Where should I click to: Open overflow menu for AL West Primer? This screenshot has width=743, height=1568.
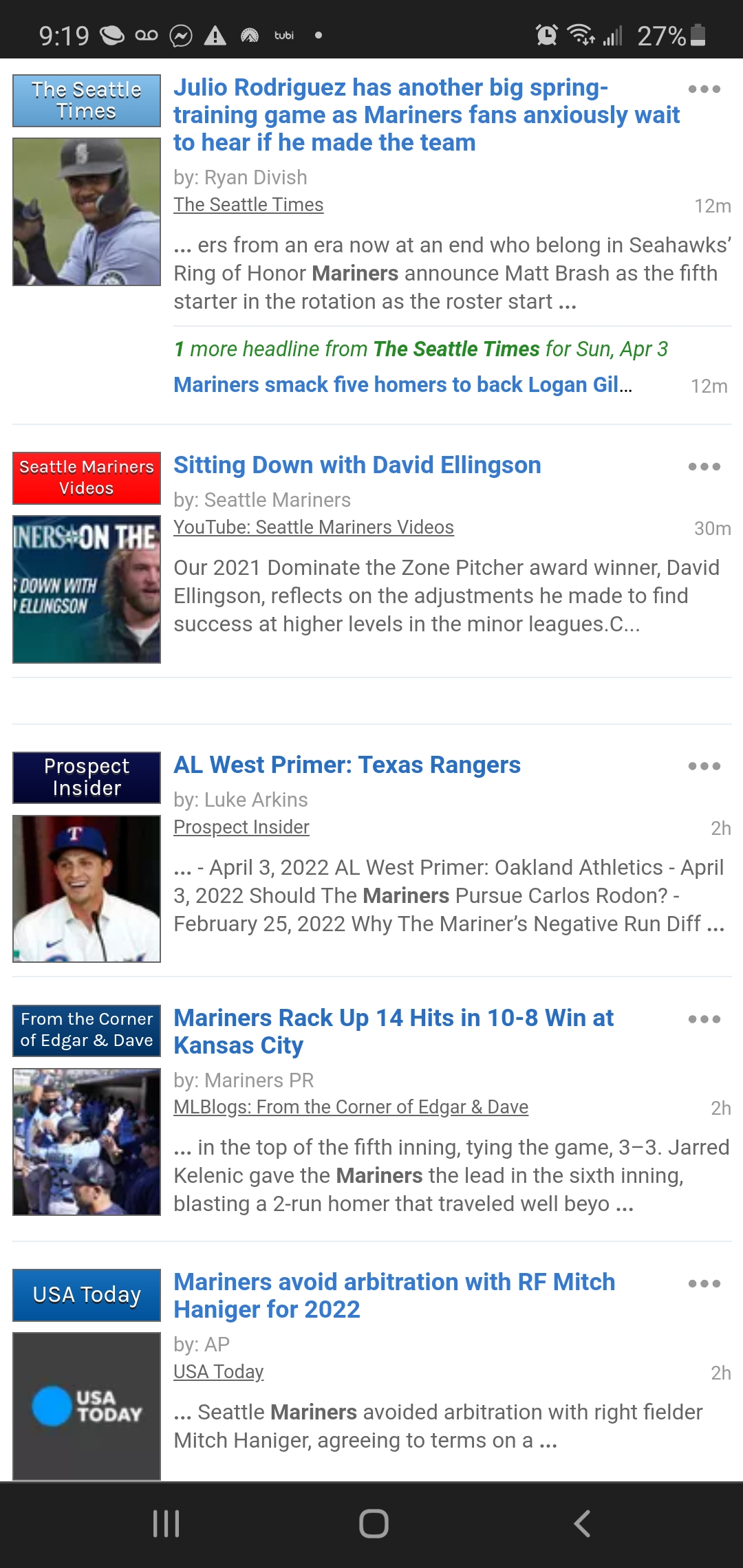tap(704, 766)
